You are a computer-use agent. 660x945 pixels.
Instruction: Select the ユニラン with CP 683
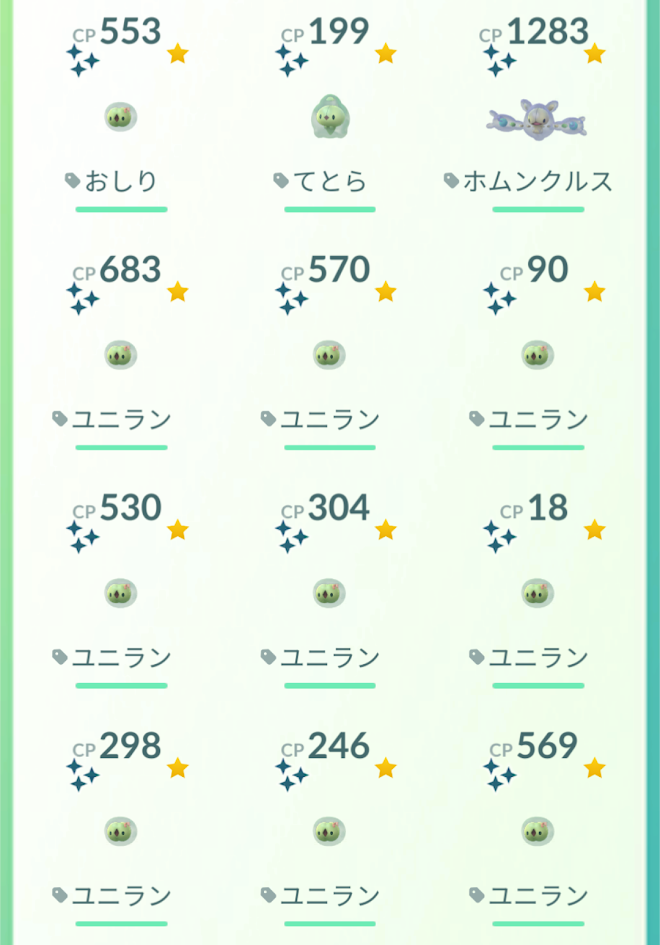(121, 355)
